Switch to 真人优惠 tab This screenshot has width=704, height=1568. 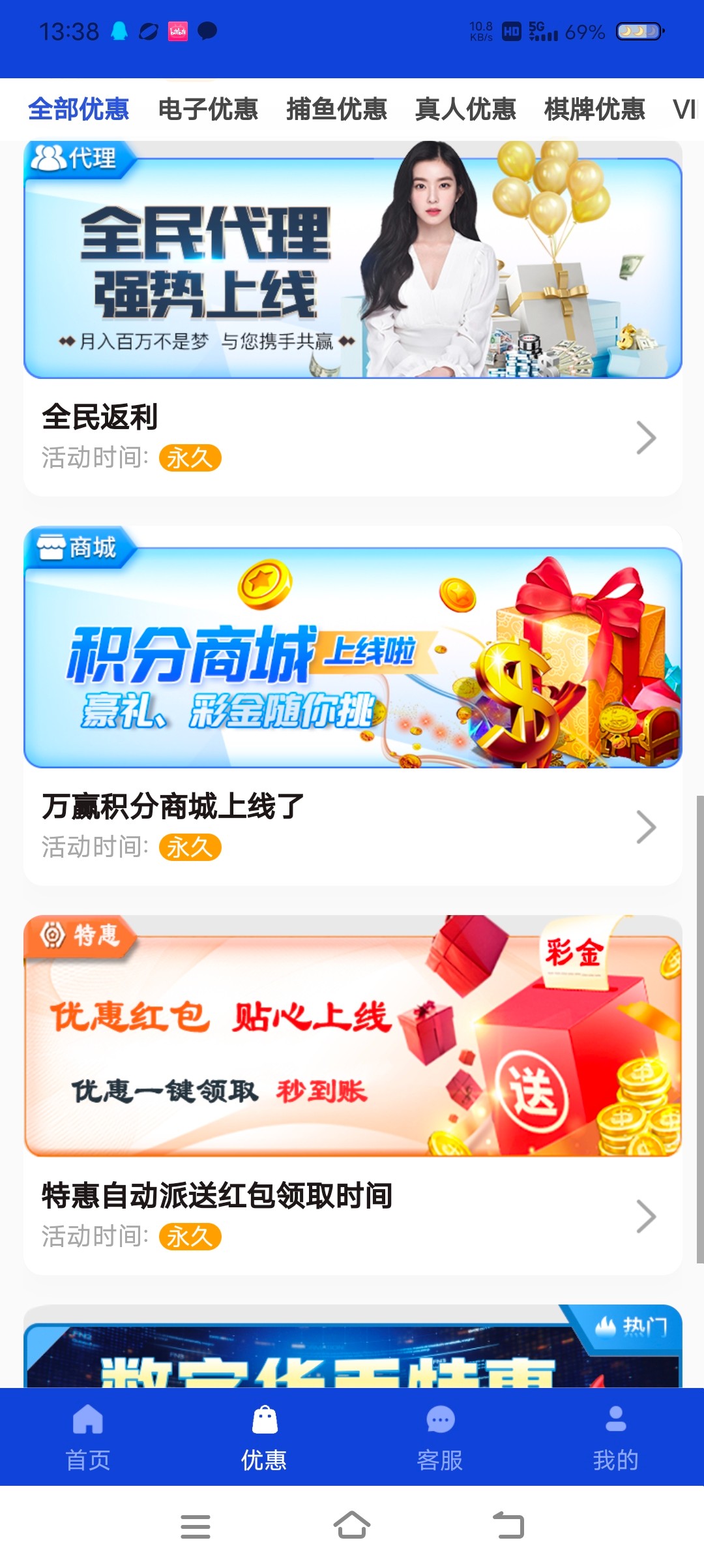(x=465, y=109)
